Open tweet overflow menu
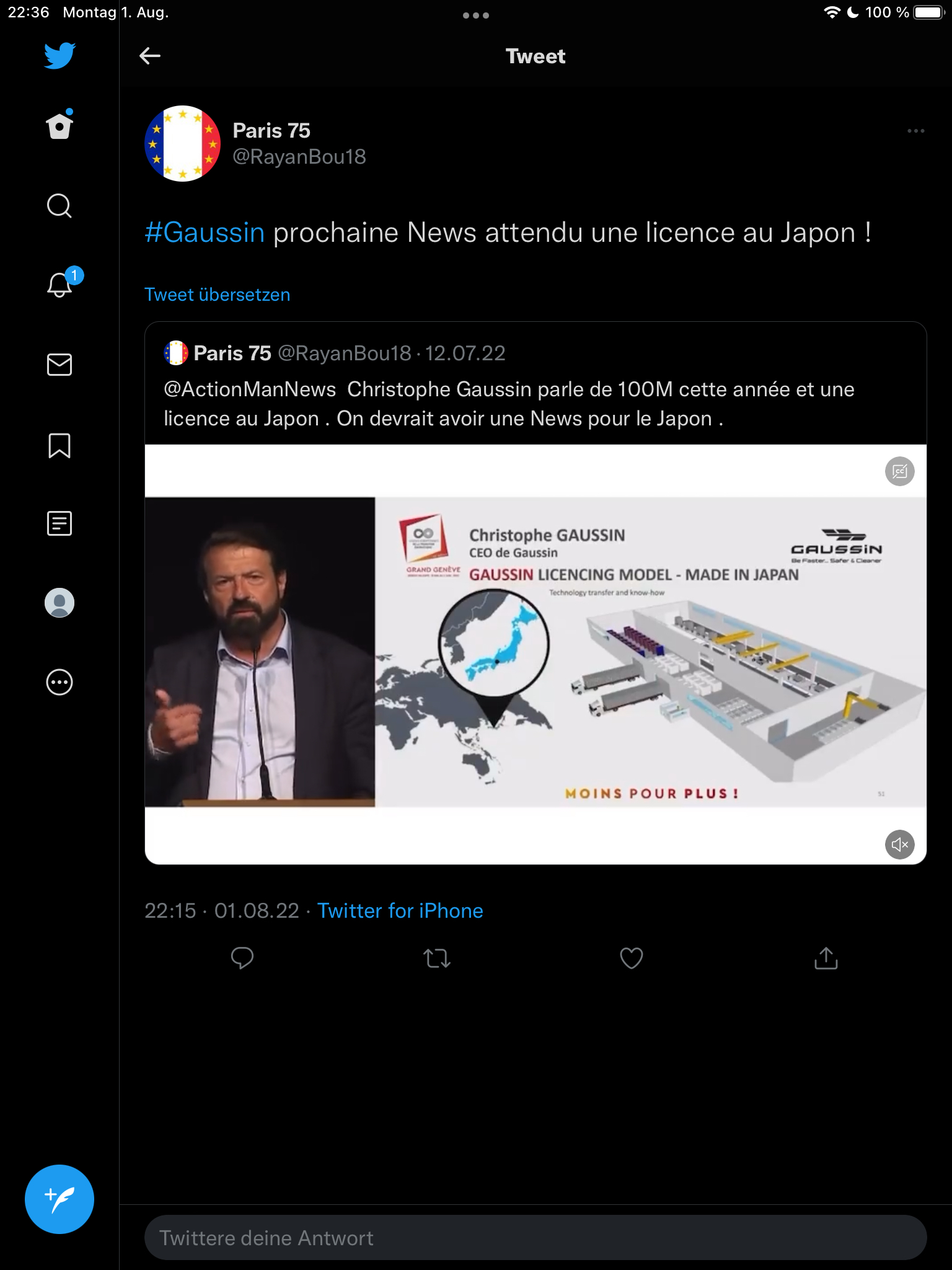952x1270 pixels. click(x=915, y=131)
